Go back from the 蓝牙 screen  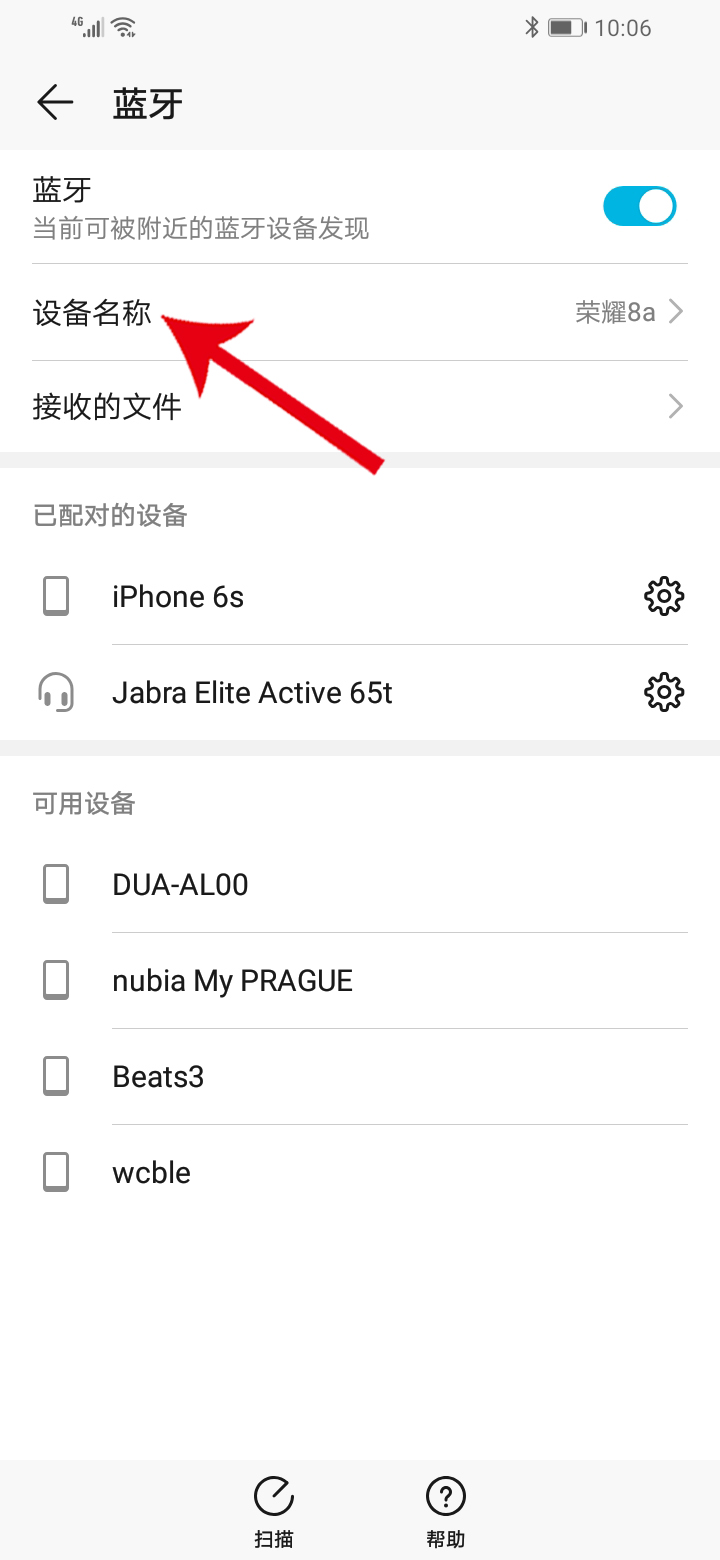tap(55, 102)
